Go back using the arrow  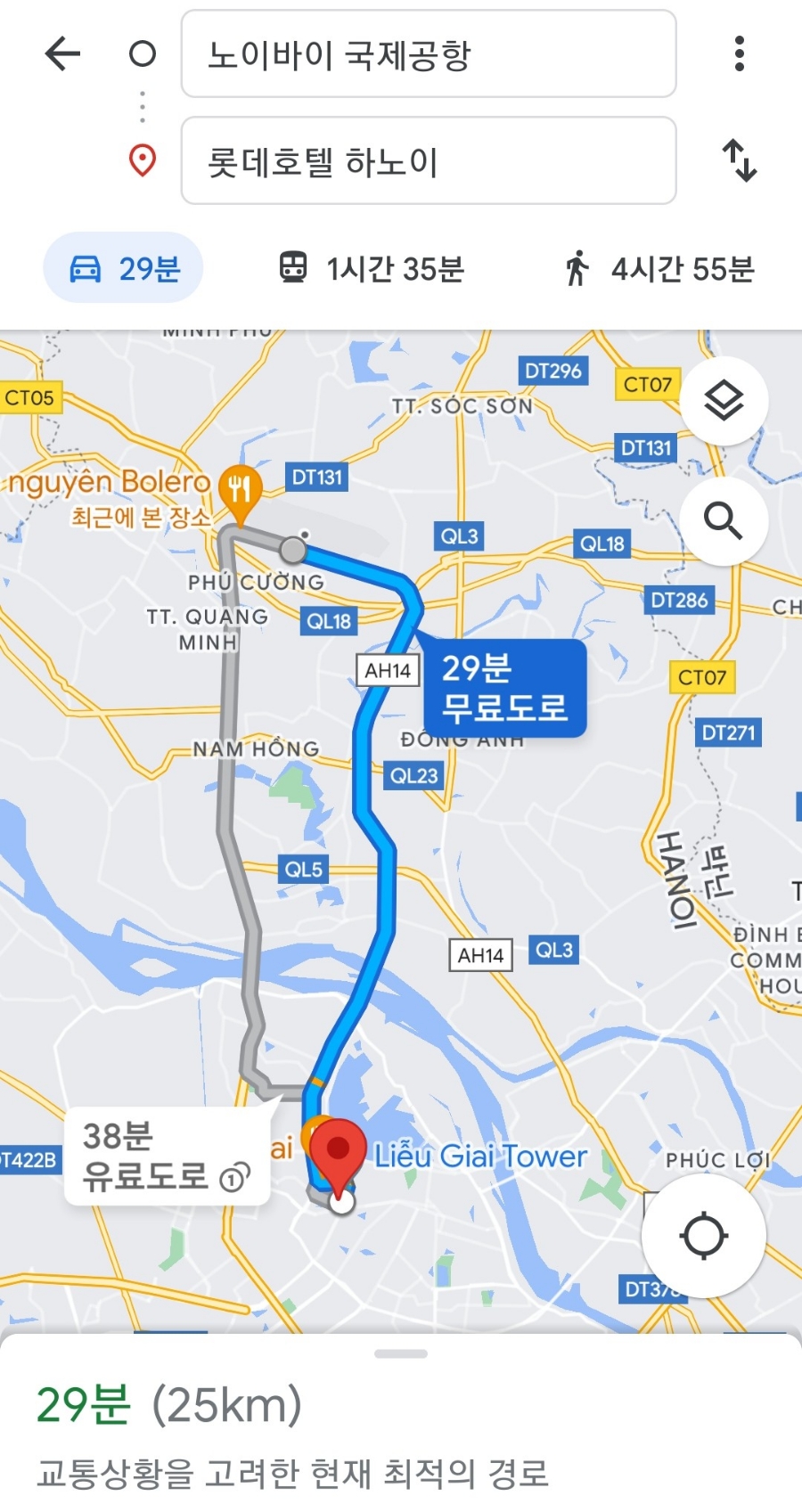[62, 54]
